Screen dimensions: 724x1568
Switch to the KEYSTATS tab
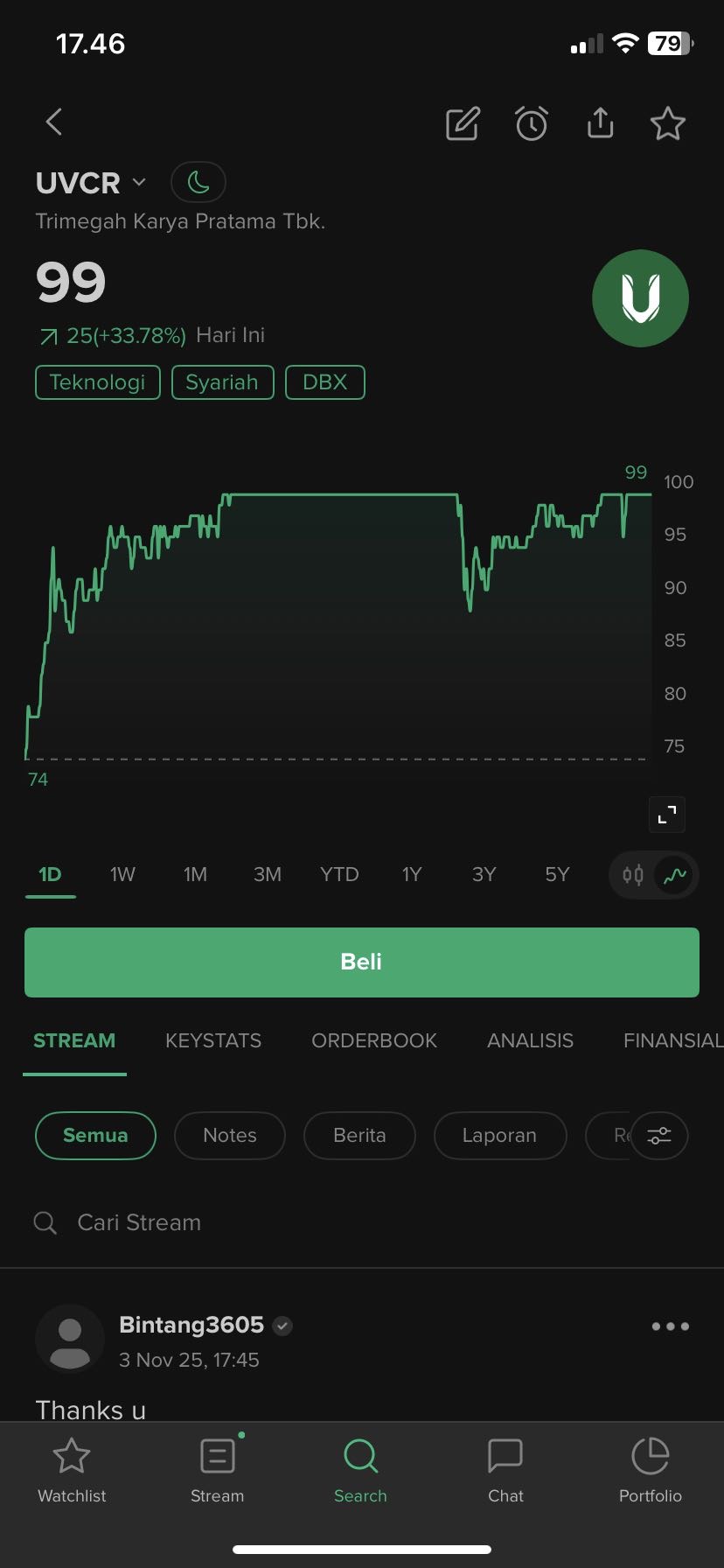coord(213,1040)
